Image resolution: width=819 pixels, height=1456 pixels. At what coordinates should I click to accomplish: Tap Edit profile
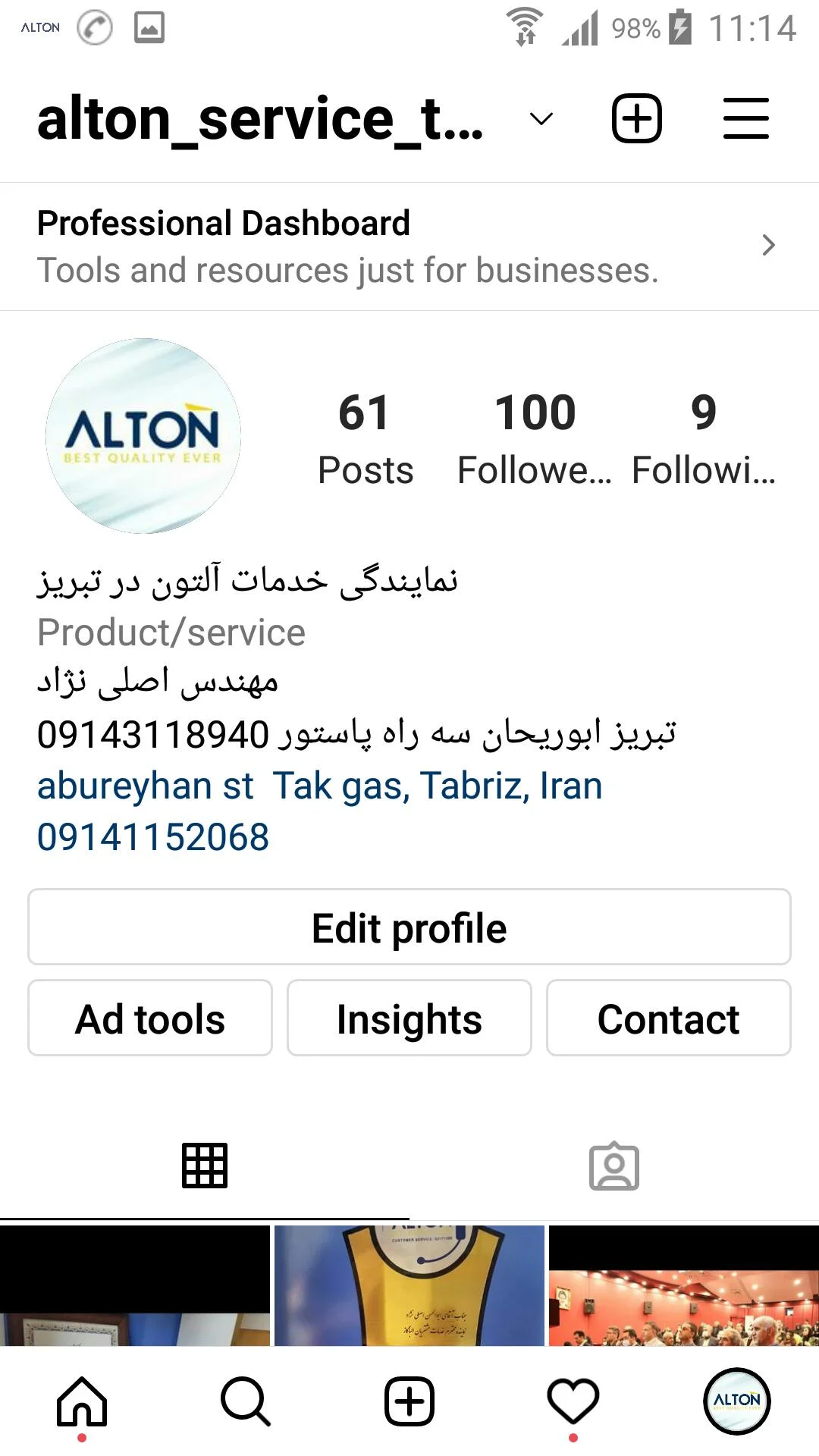coord(409,927)
